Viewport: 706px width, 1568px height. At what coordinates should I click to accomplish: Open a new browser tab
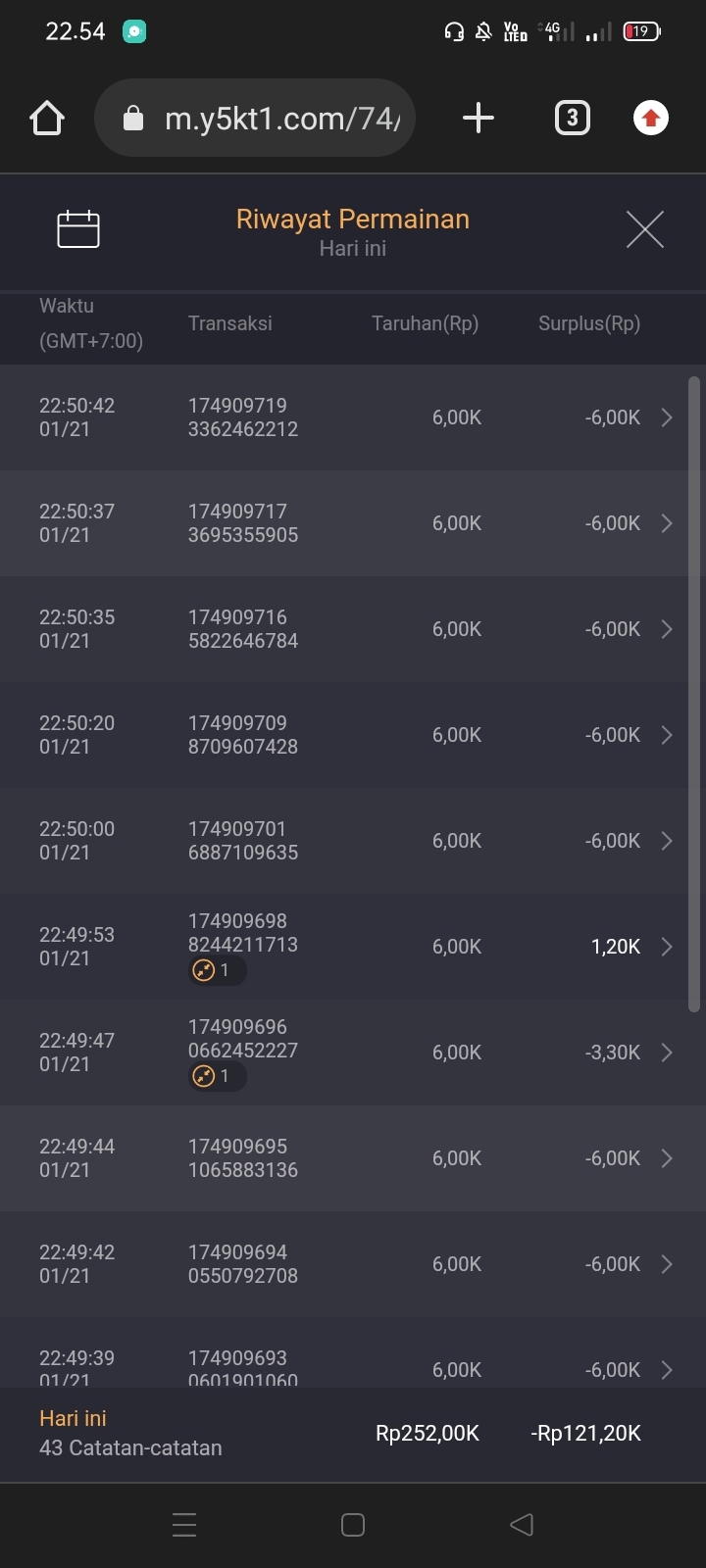click(479, 119)
